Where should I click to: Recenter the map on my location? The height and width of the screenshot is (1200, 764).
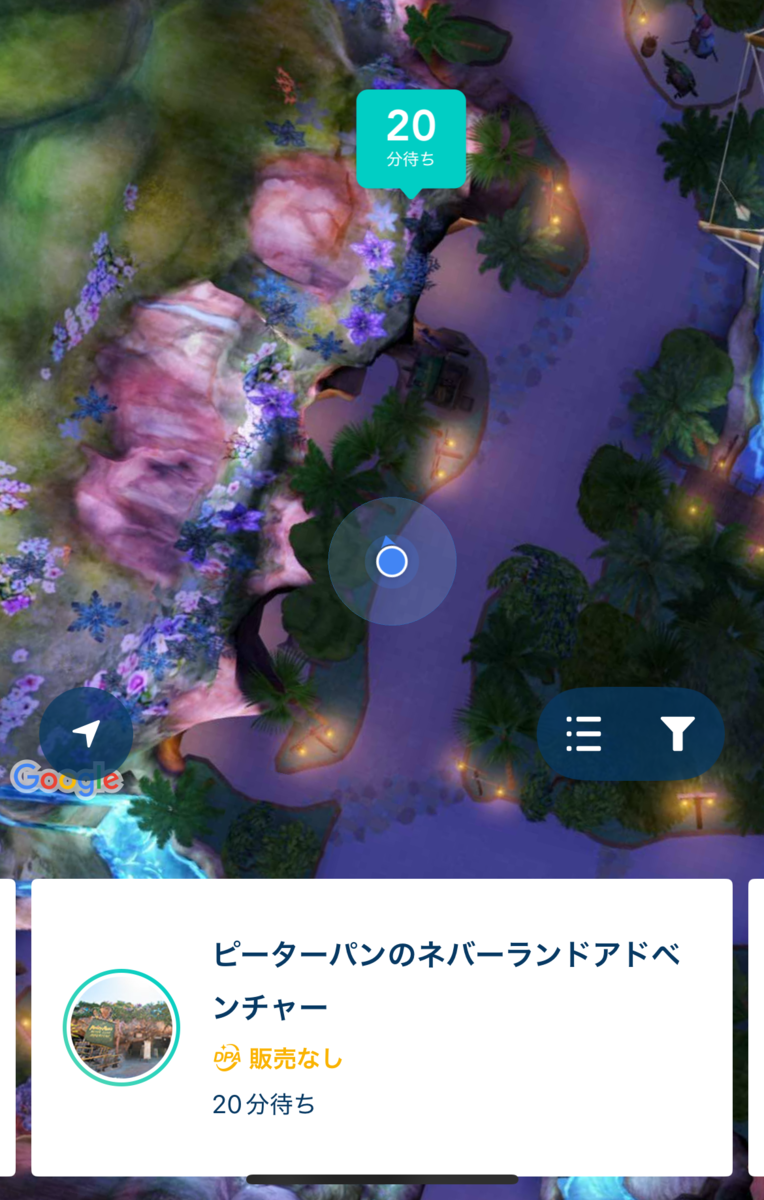pos(86,734)
